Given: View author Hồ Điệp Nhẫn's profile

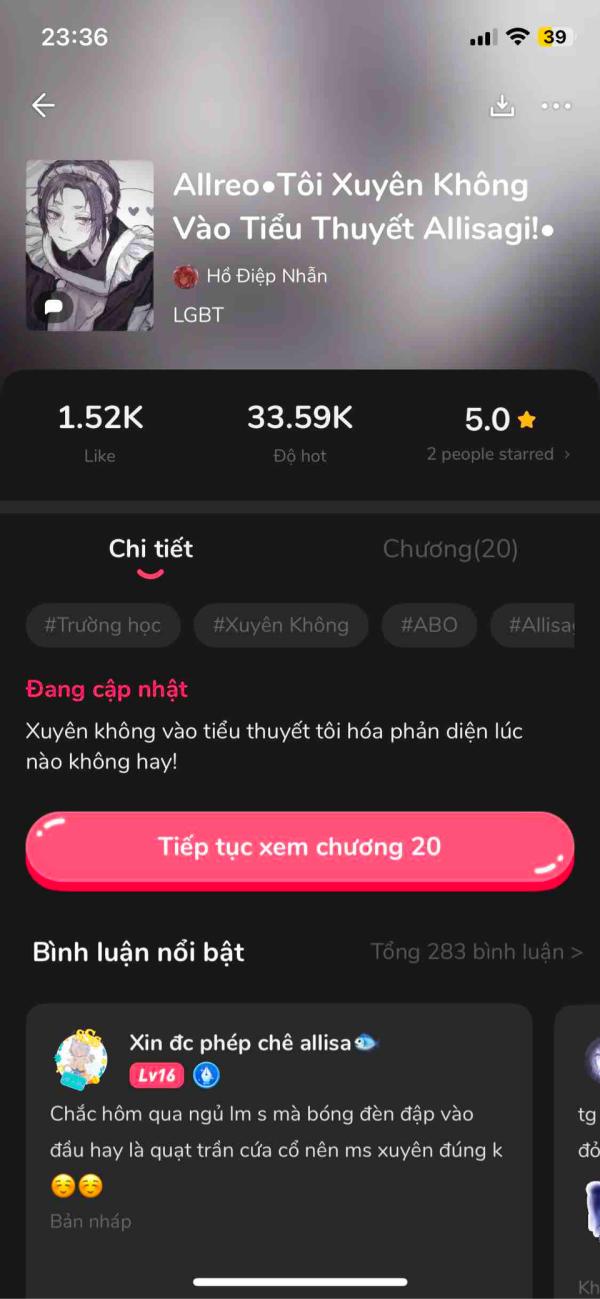Looking at the screenshot, I should [x=266, y=276].
